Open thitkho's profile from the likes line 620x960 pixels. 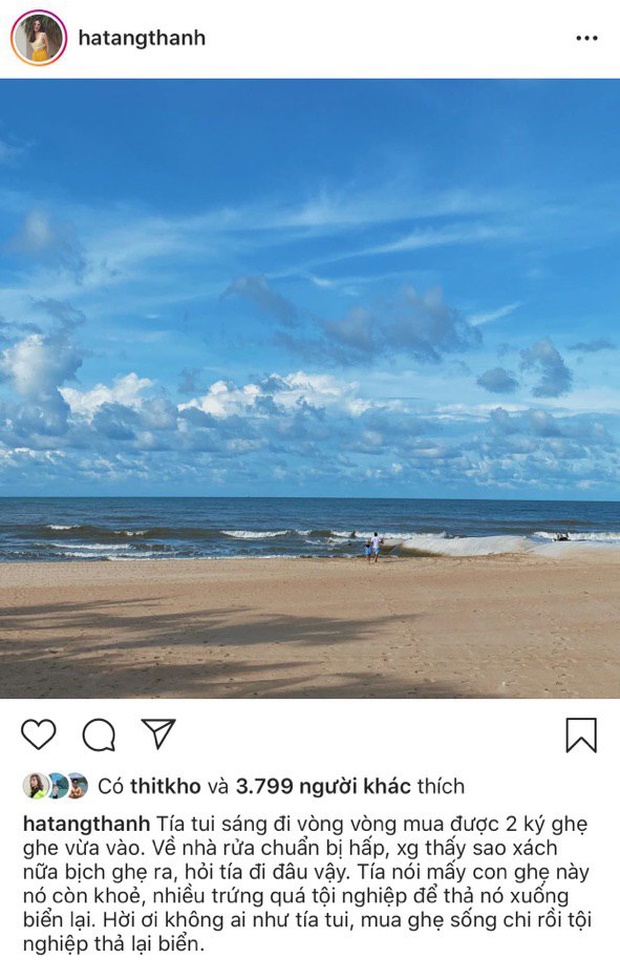pyautogui.click(x=166, y=786)
